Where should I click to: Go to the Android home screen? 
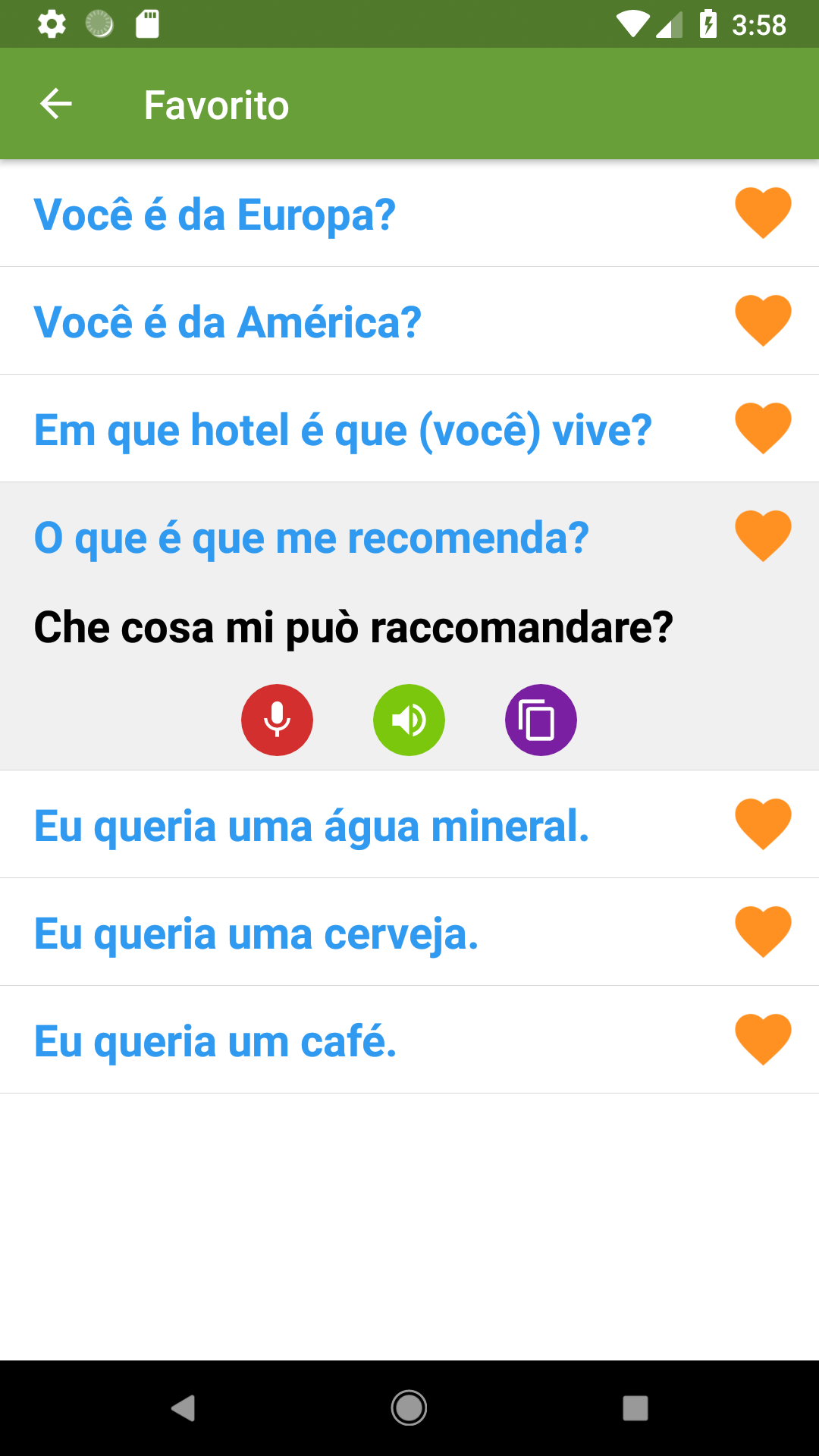click(409, 1408)
